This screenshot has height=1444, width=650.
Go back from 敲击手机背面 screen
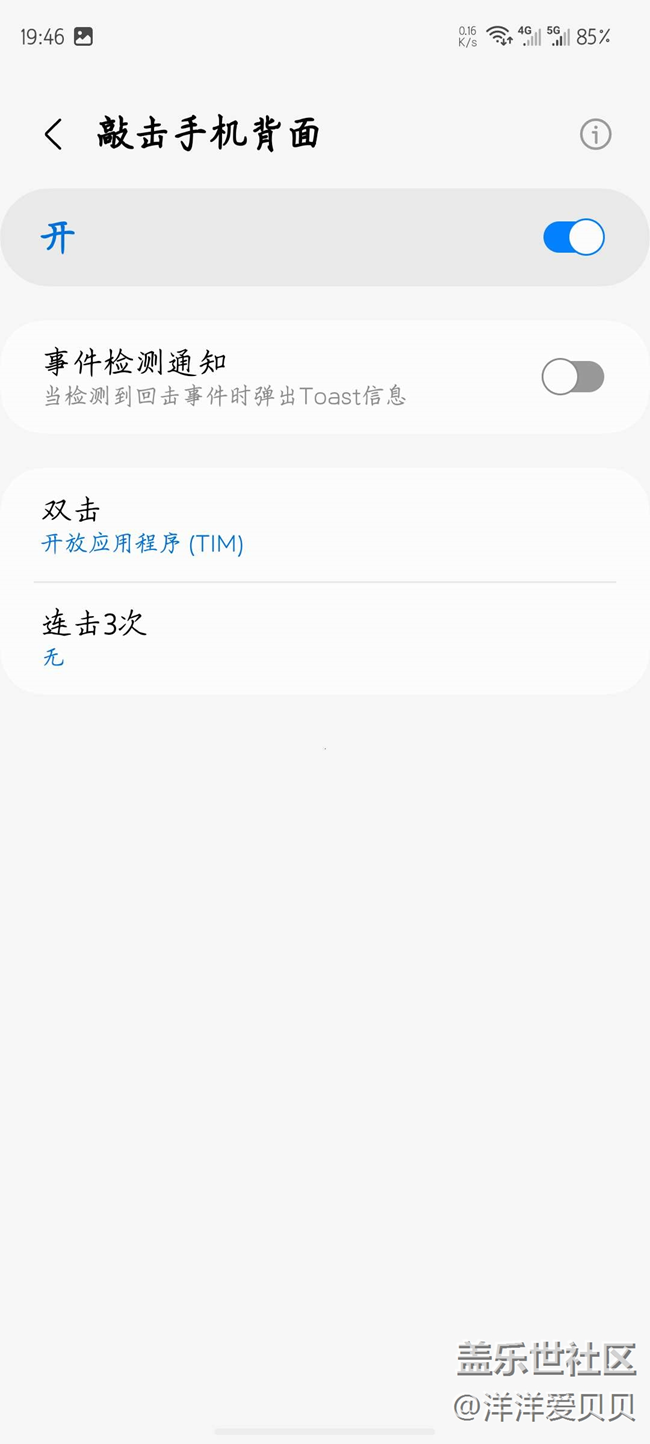[x=54, y=135]
